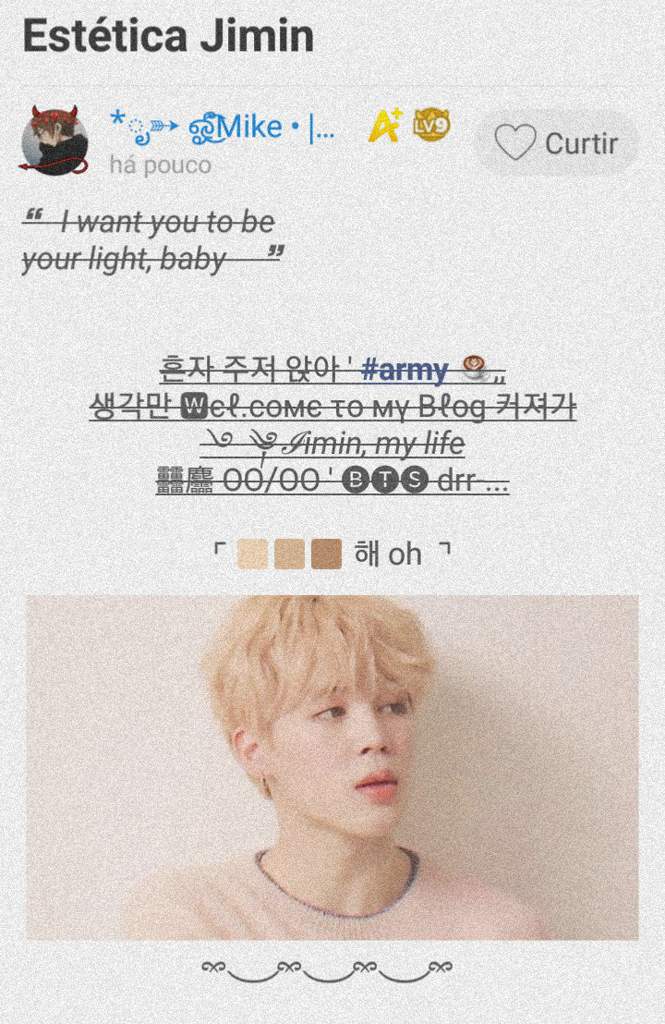The height and width of the screenshot is (1024, 665).
Task: Like the post with Curtir button
Action: tap(556, 143)
